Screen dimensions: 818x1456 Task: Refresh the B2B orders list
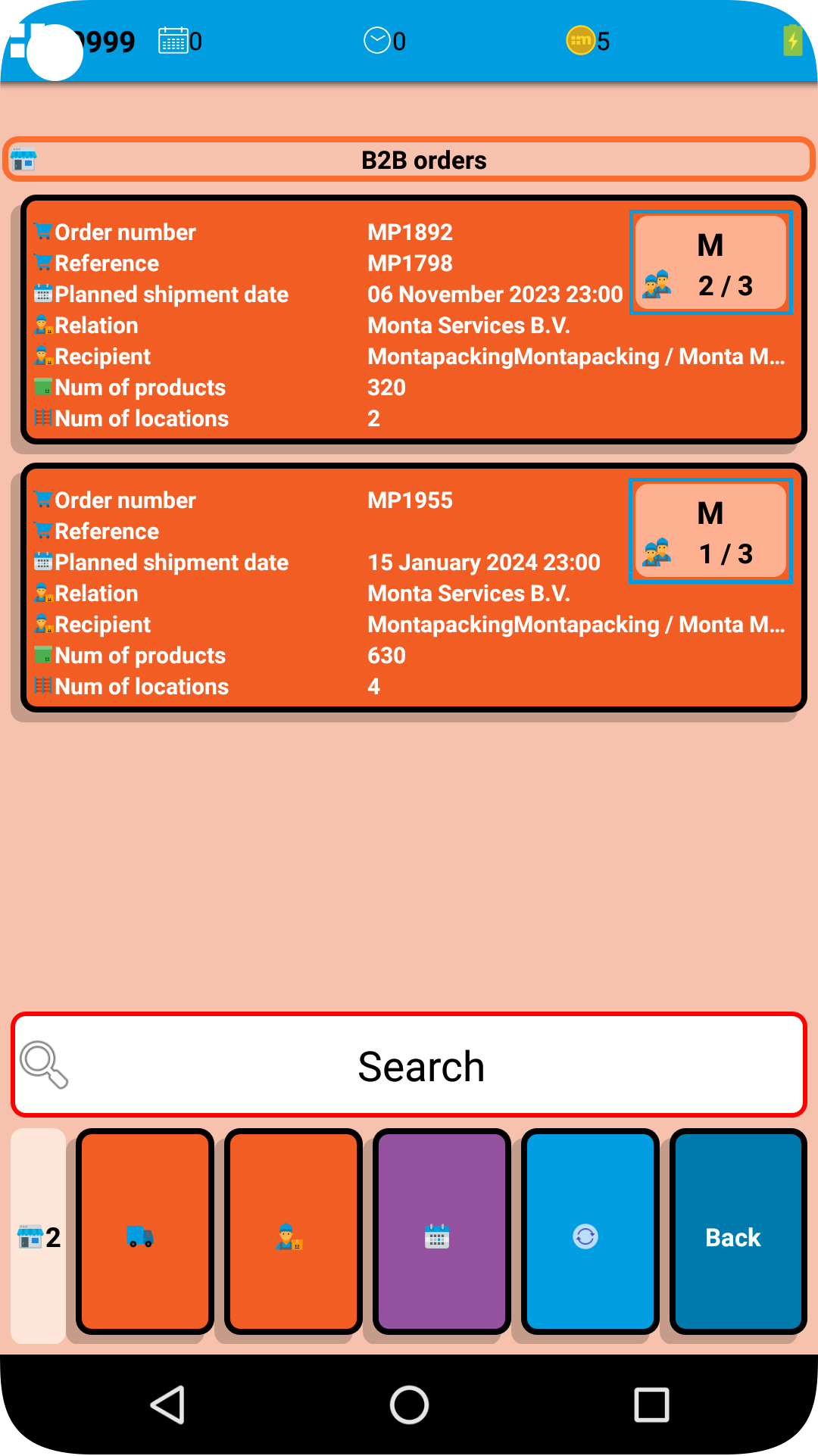pos(589,1232)
